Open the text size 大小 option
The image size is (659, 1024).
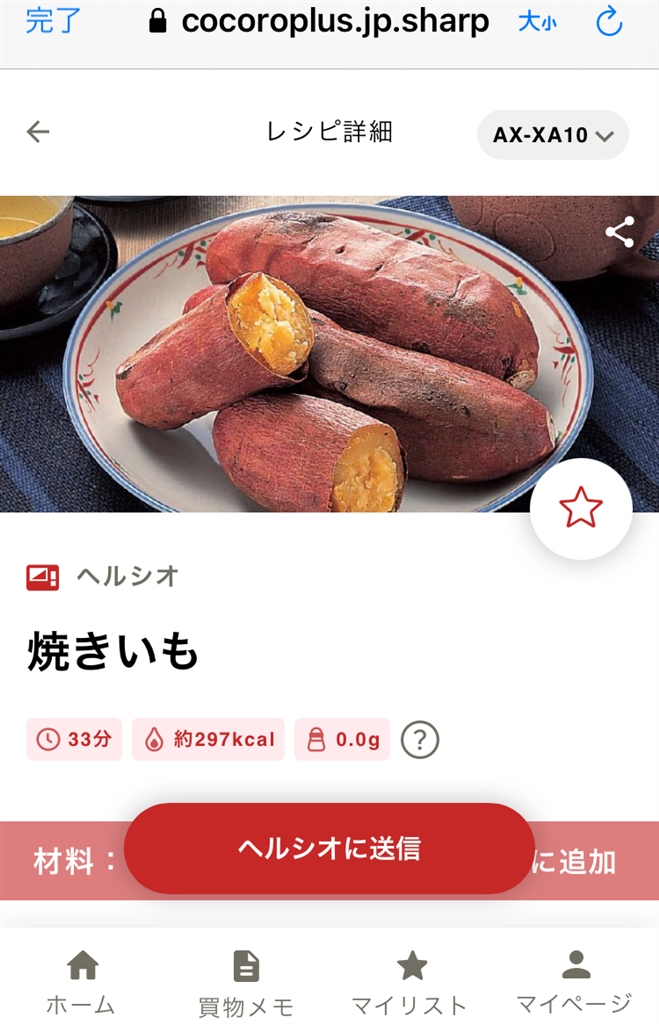[537, 22]
